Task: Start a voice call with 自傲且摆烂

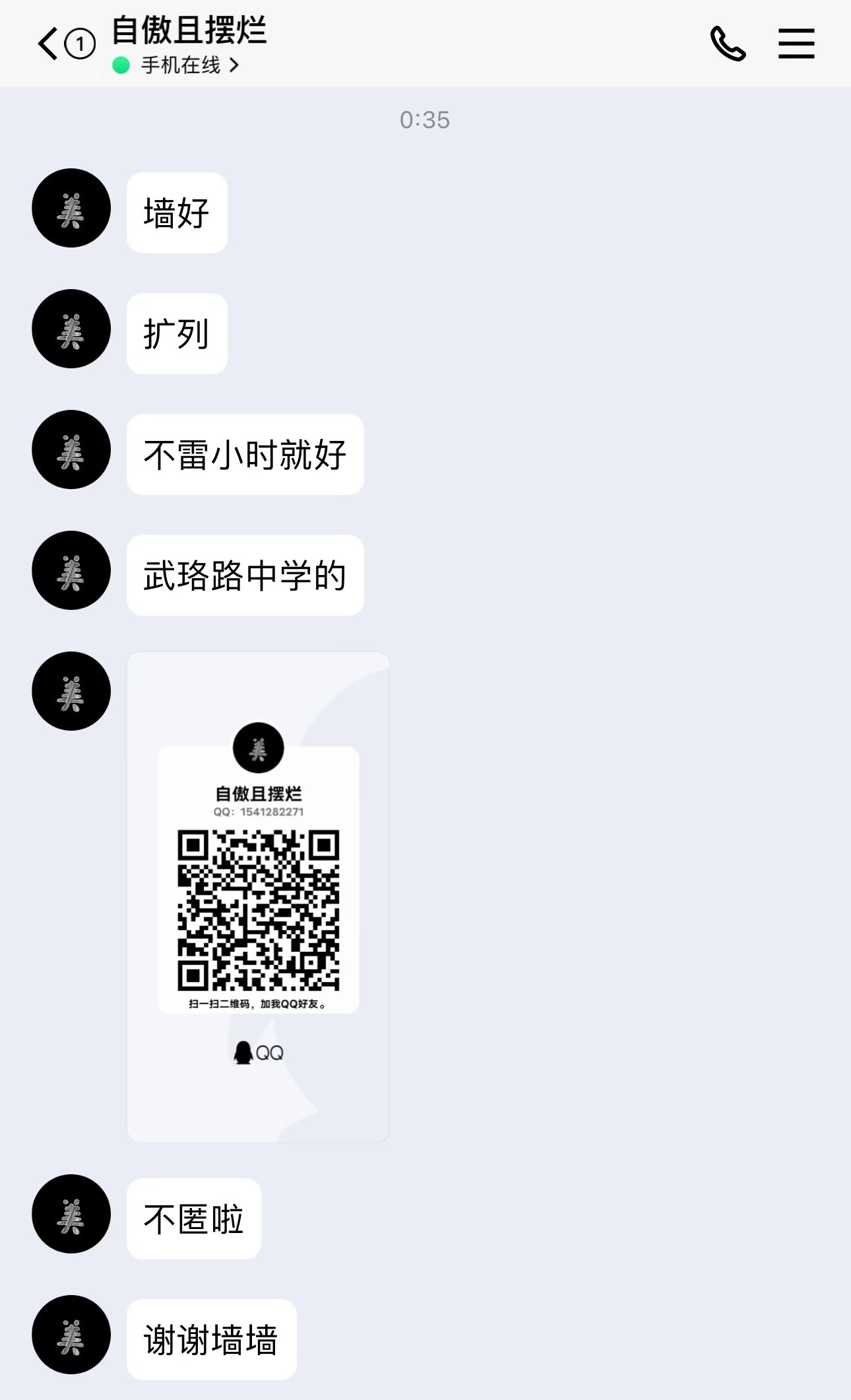Action: click(728, 44)
